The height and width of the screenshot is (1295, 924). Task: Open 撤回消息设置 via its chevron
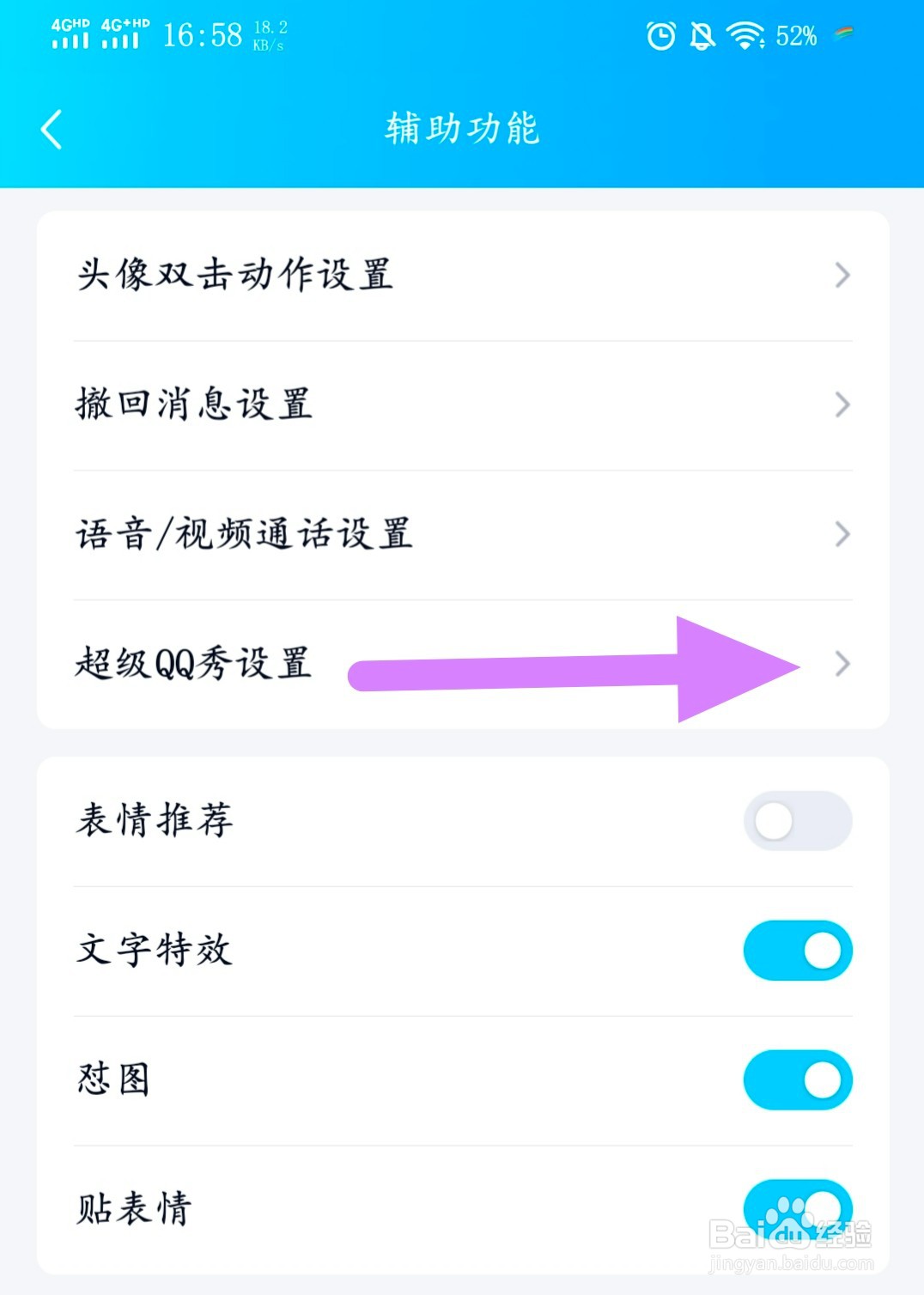pyautogui.click(x=841, y=404)
